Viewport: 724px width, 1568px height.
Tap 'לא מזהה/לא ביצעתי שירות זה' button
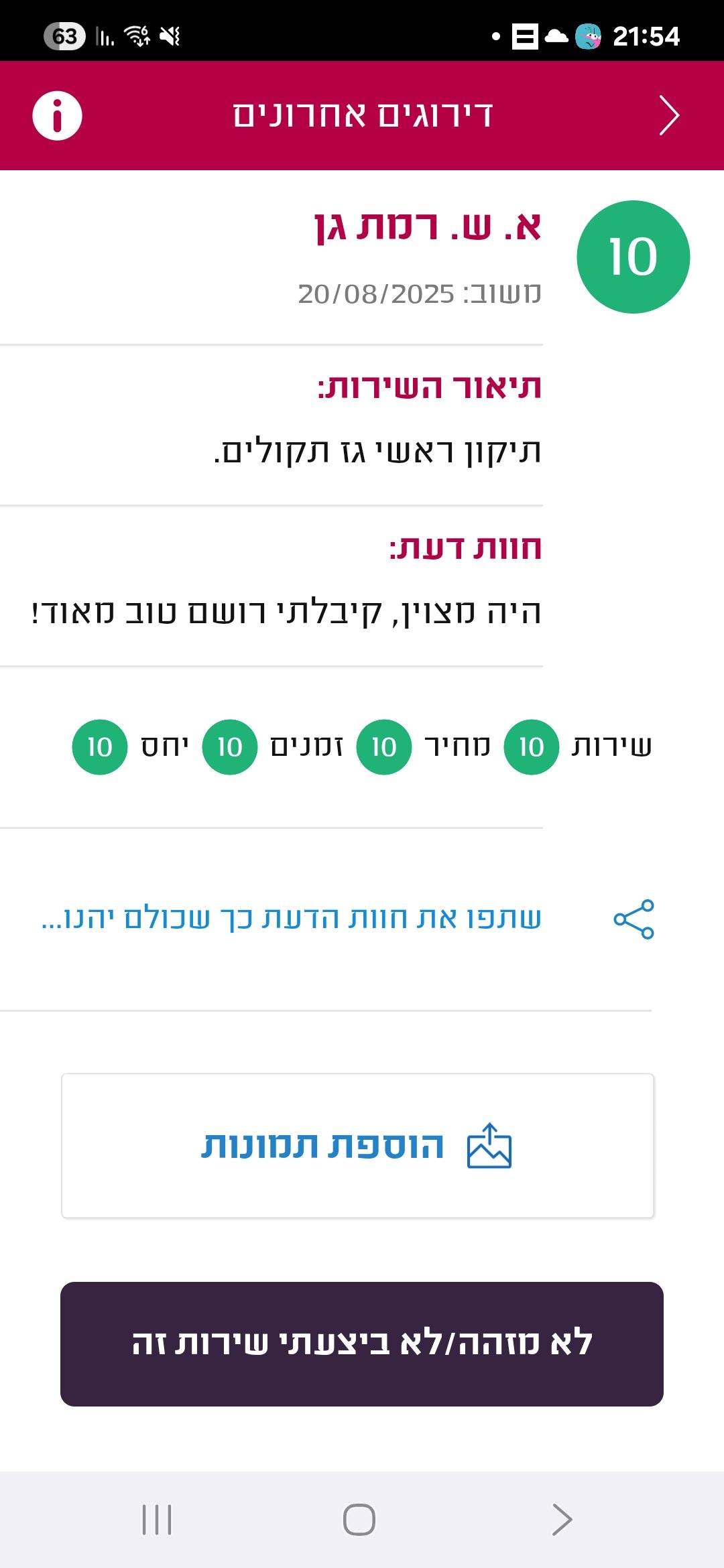pyautogui.click(x=362, y=1344)
